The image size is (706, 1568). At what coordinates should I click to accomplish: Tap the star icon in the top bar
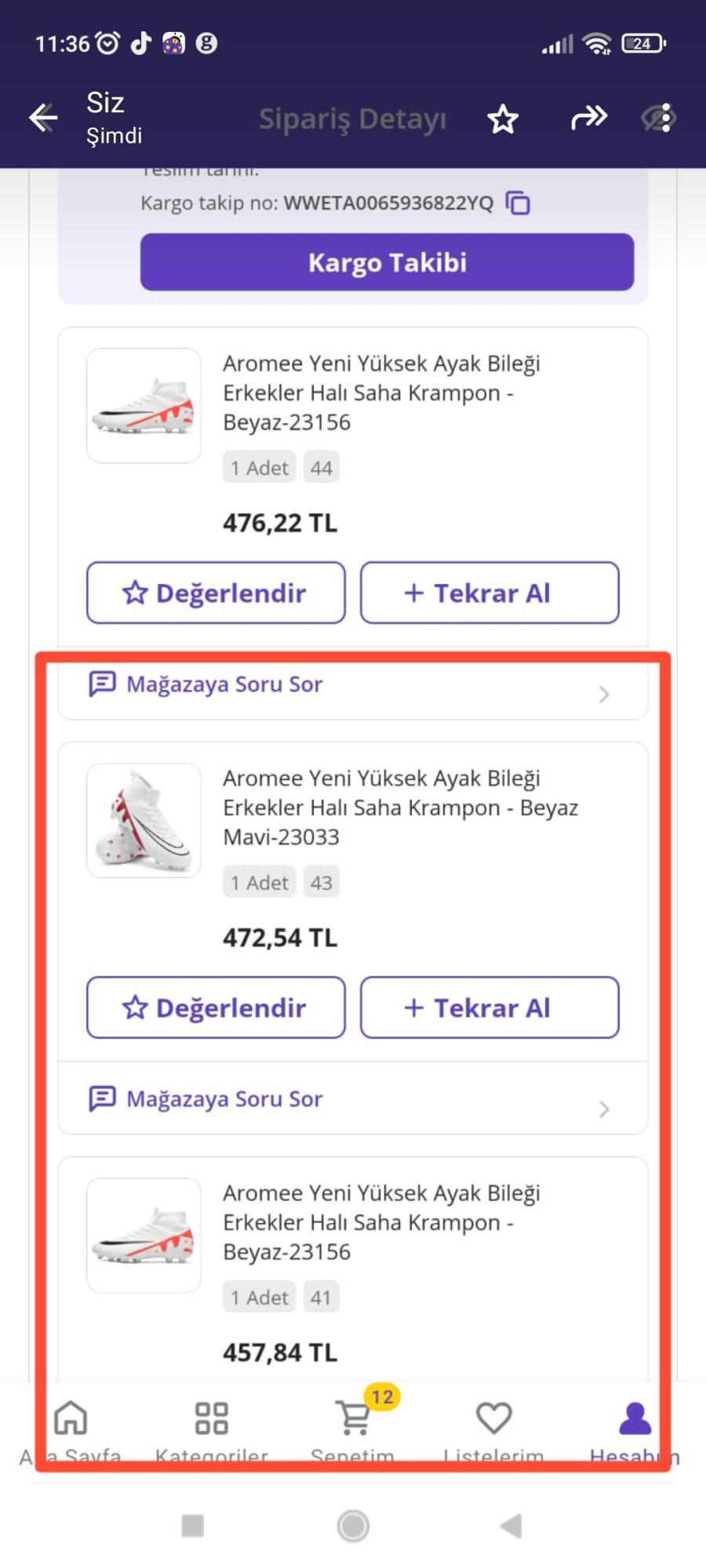503,119
